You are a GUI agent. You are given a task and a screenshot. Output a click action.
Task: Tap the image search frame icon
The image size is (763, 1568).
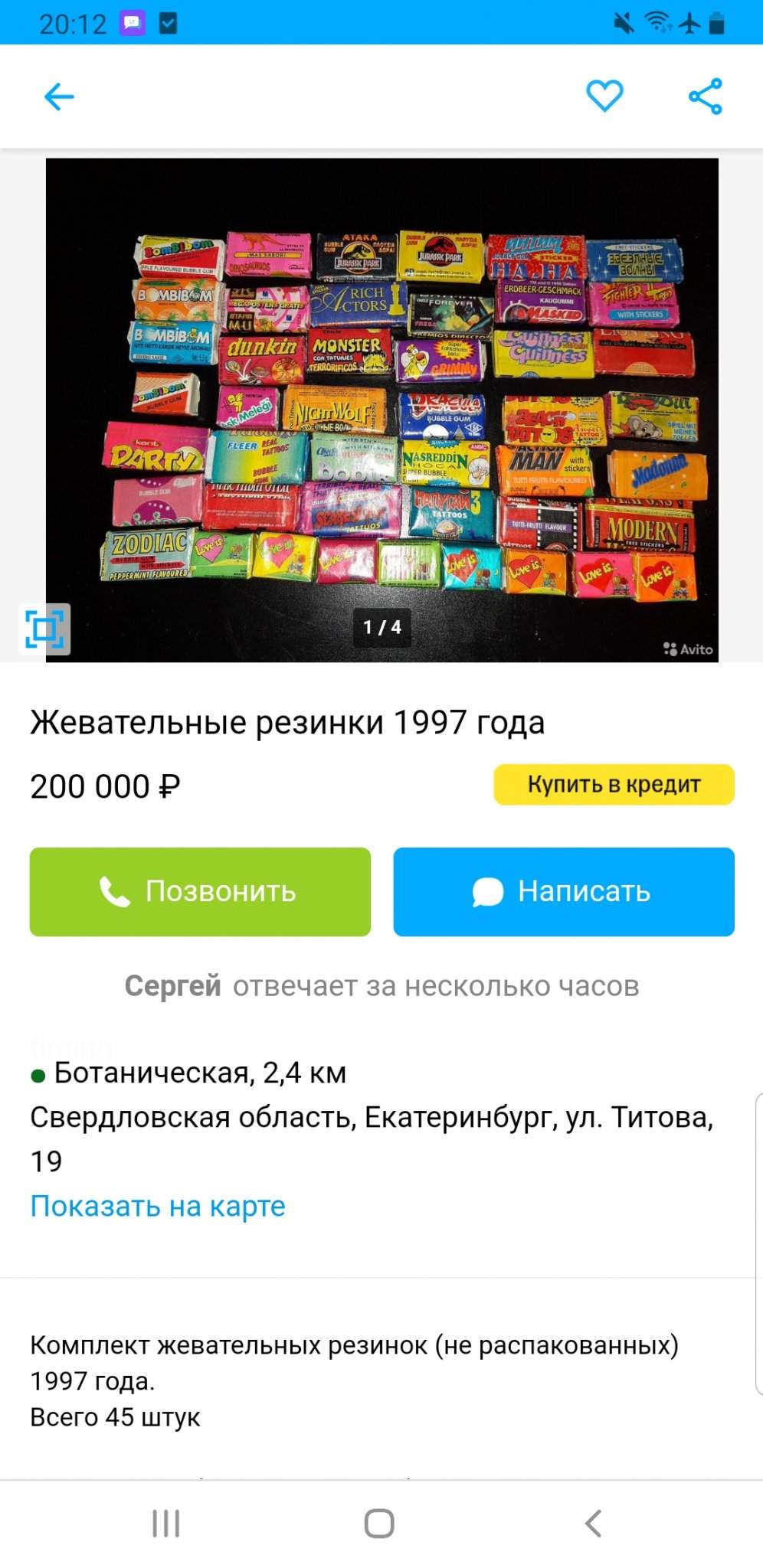(44, 629)
